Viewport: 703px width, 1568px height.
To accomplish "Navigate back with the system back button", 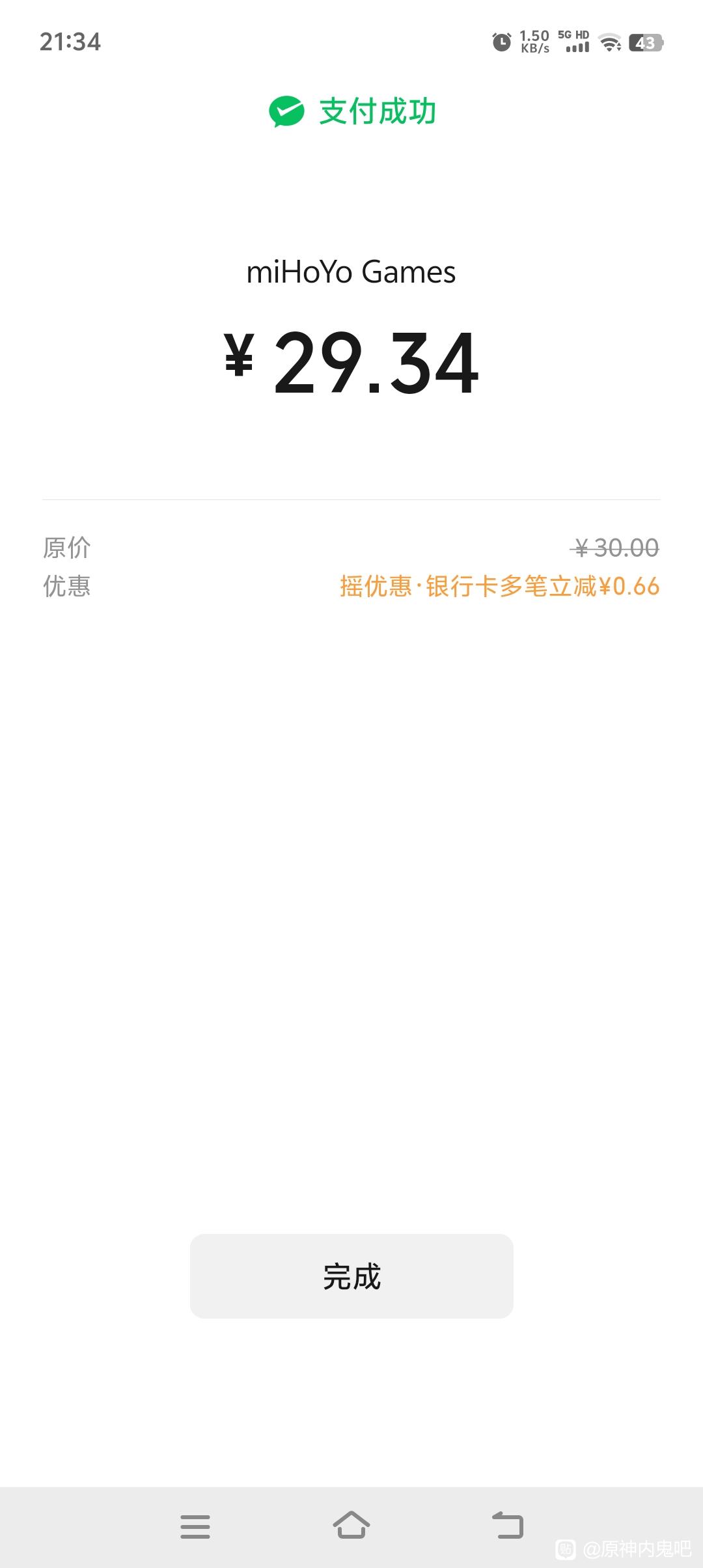I will (x=508, y=1525).
